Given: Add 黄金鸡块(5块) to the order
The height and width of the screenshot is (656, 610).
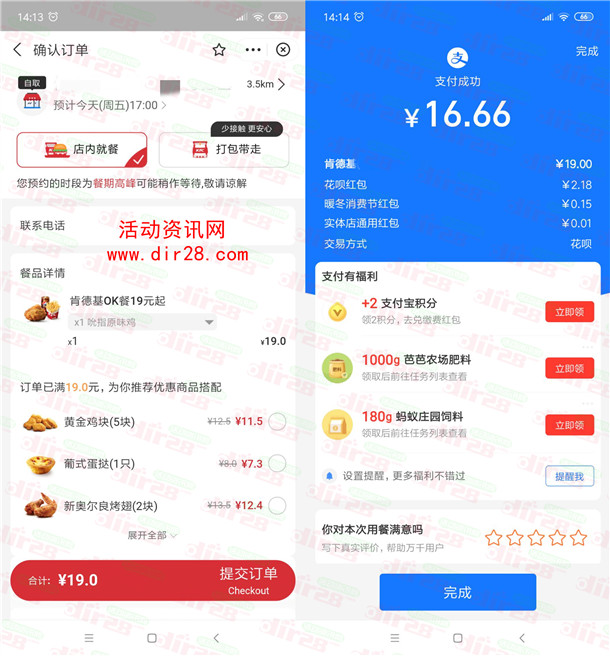Looking at the screenshot, I should click(277, 422).
